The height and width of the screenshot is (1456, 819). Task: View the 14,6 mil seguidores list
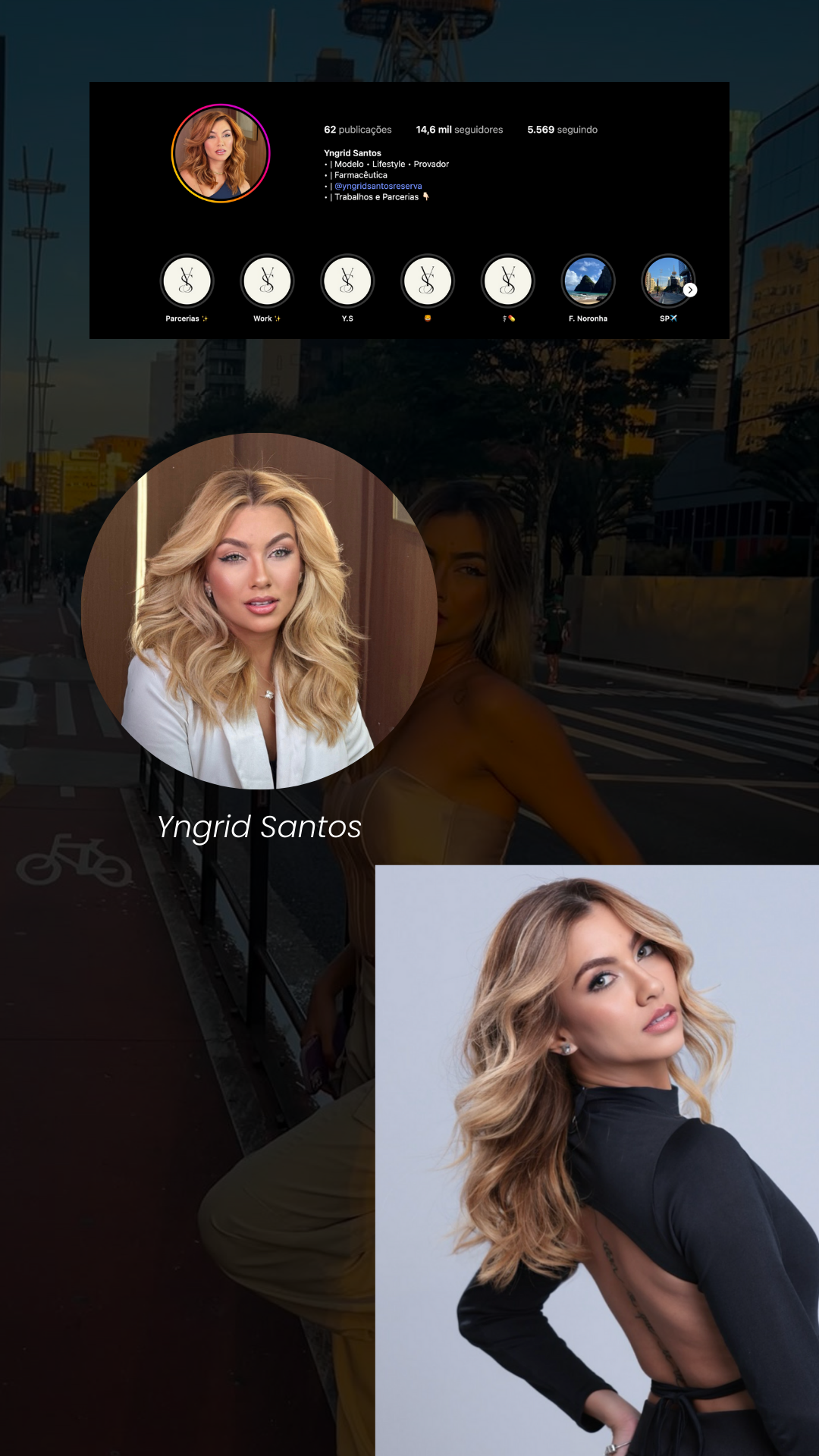pyautogui.click(x=459, y=130)
